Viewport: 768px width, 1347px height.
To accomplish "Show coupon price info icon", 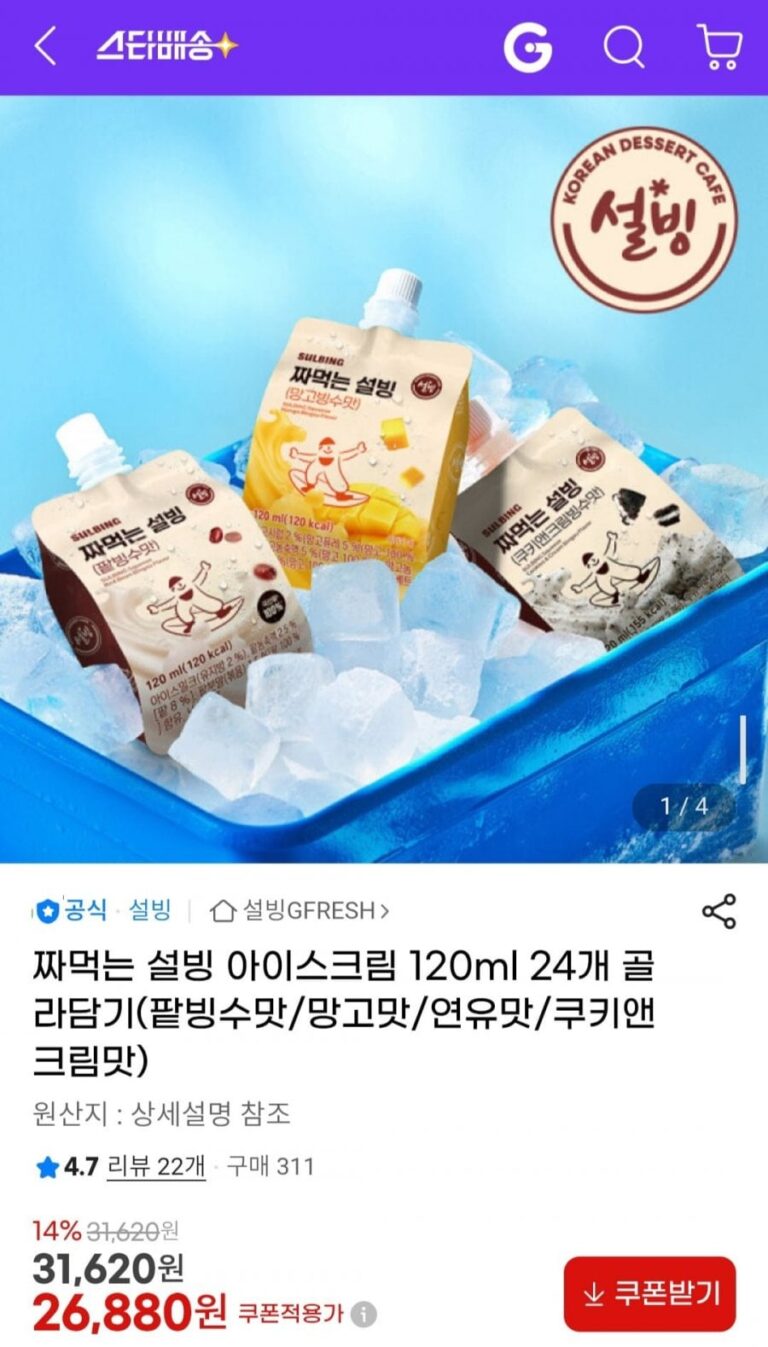I will point(365,1314).
